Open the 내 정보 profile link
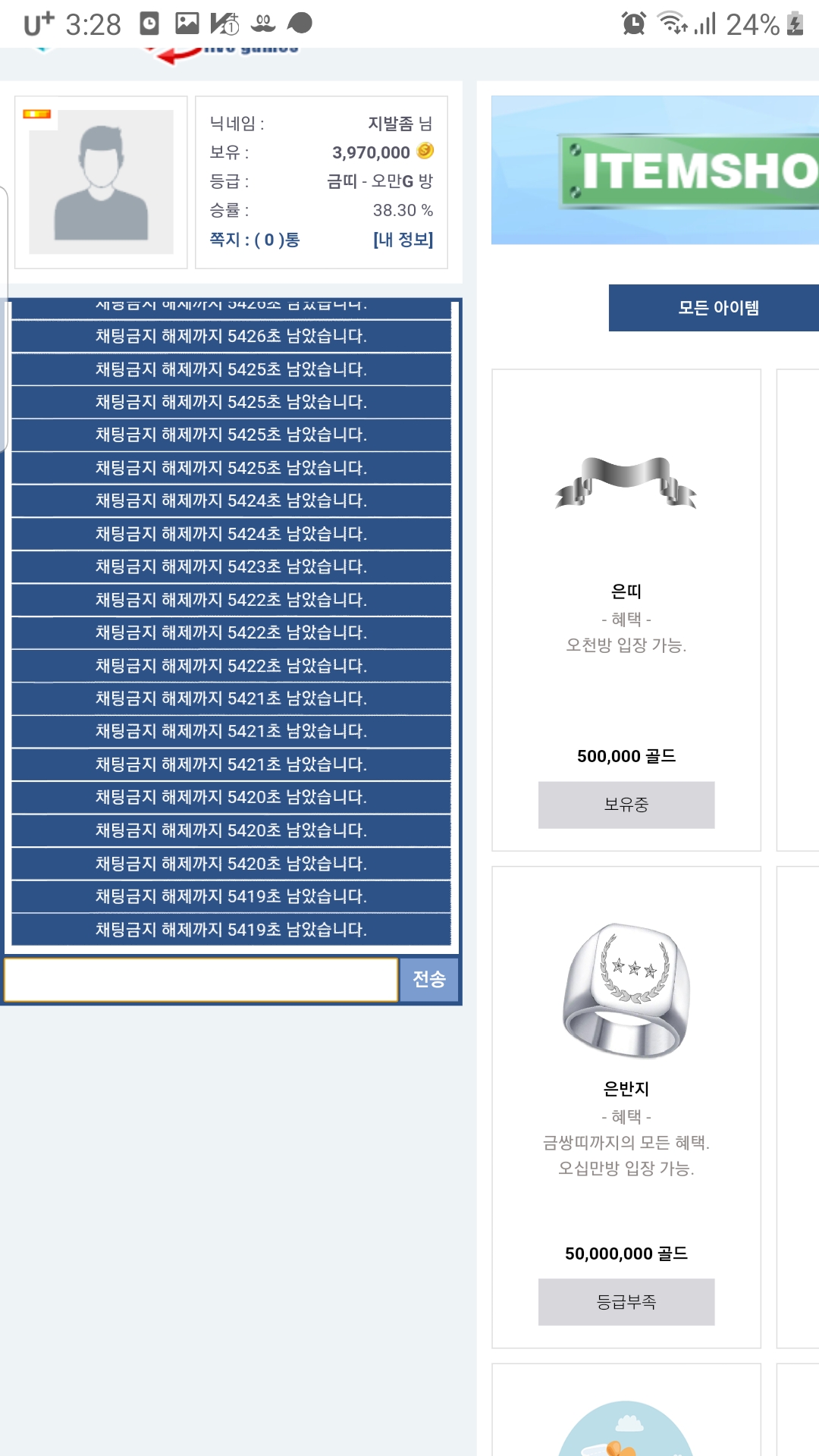The width and height of the screenshot is (819, 1456). 403,240
